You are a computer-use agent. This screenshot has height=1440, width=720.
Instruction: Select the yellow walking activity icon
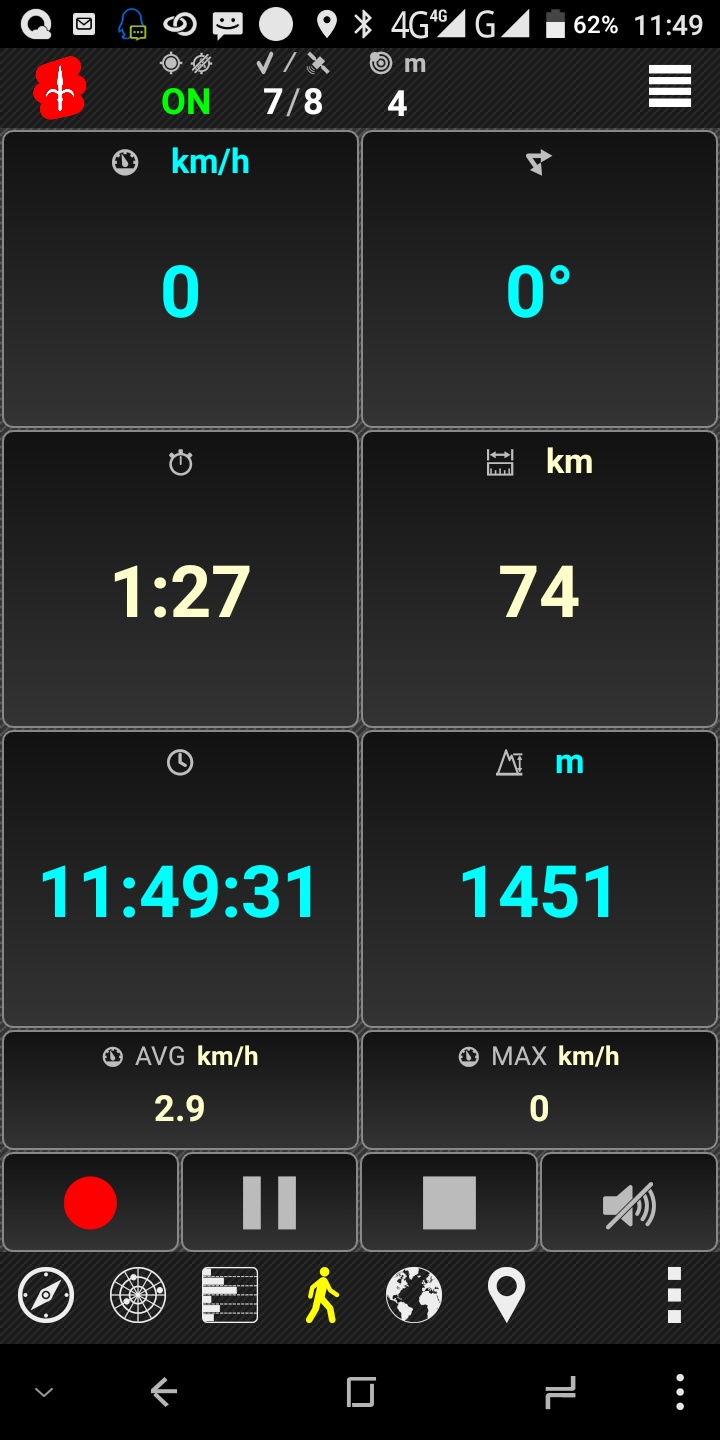(x=322, y=1295)
